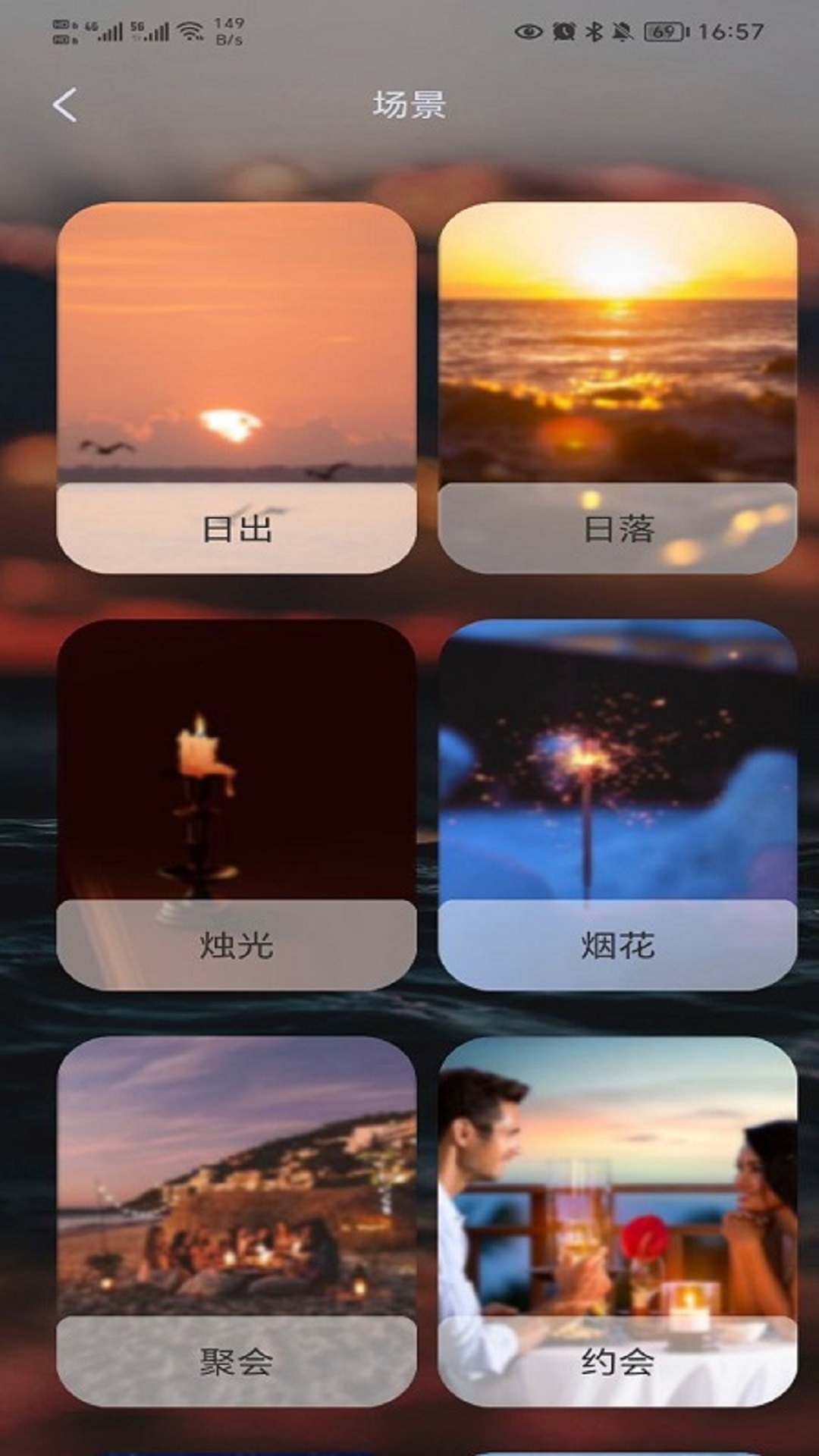
Task: Select the 聚会 party scene
Action: (x=237, y=1222)
